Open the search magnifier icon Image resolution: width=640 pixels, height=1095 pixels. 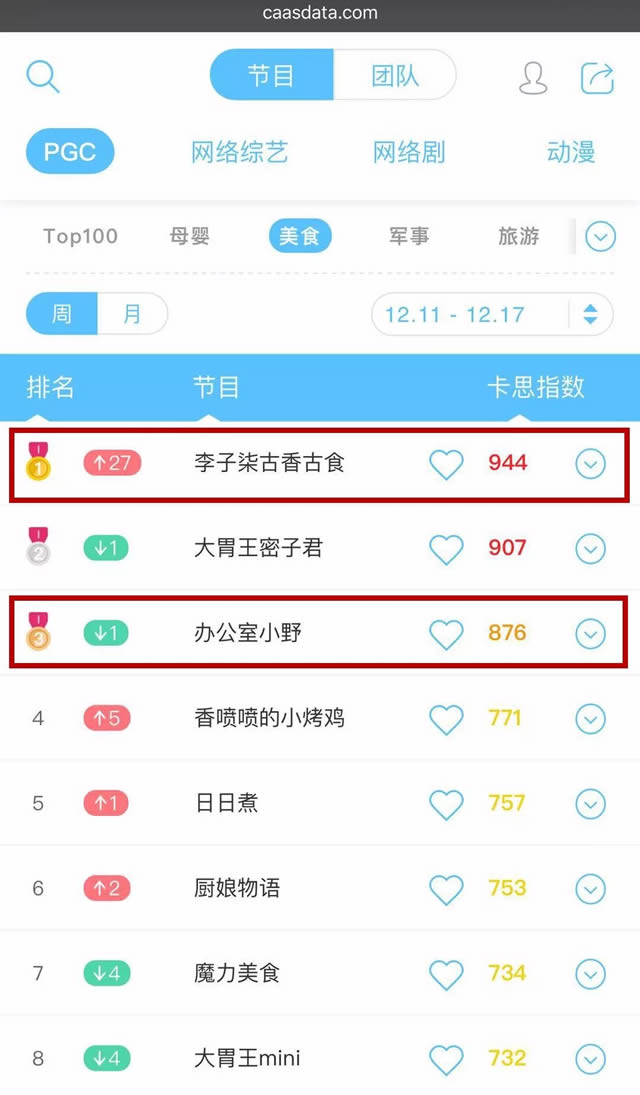(x=43, y=76)
